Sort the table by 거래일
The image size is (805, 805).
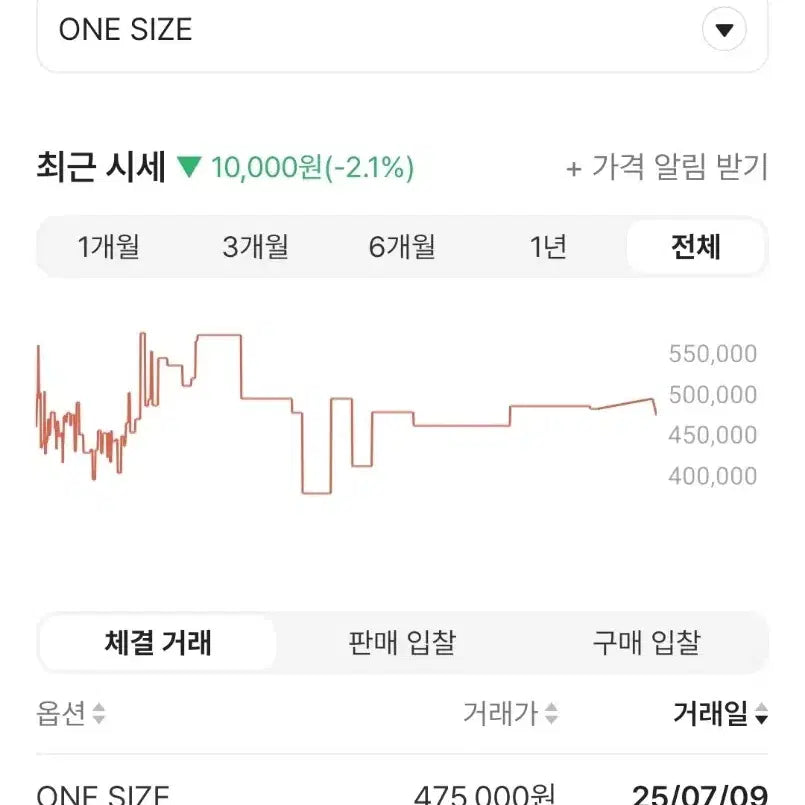[719, 714]
